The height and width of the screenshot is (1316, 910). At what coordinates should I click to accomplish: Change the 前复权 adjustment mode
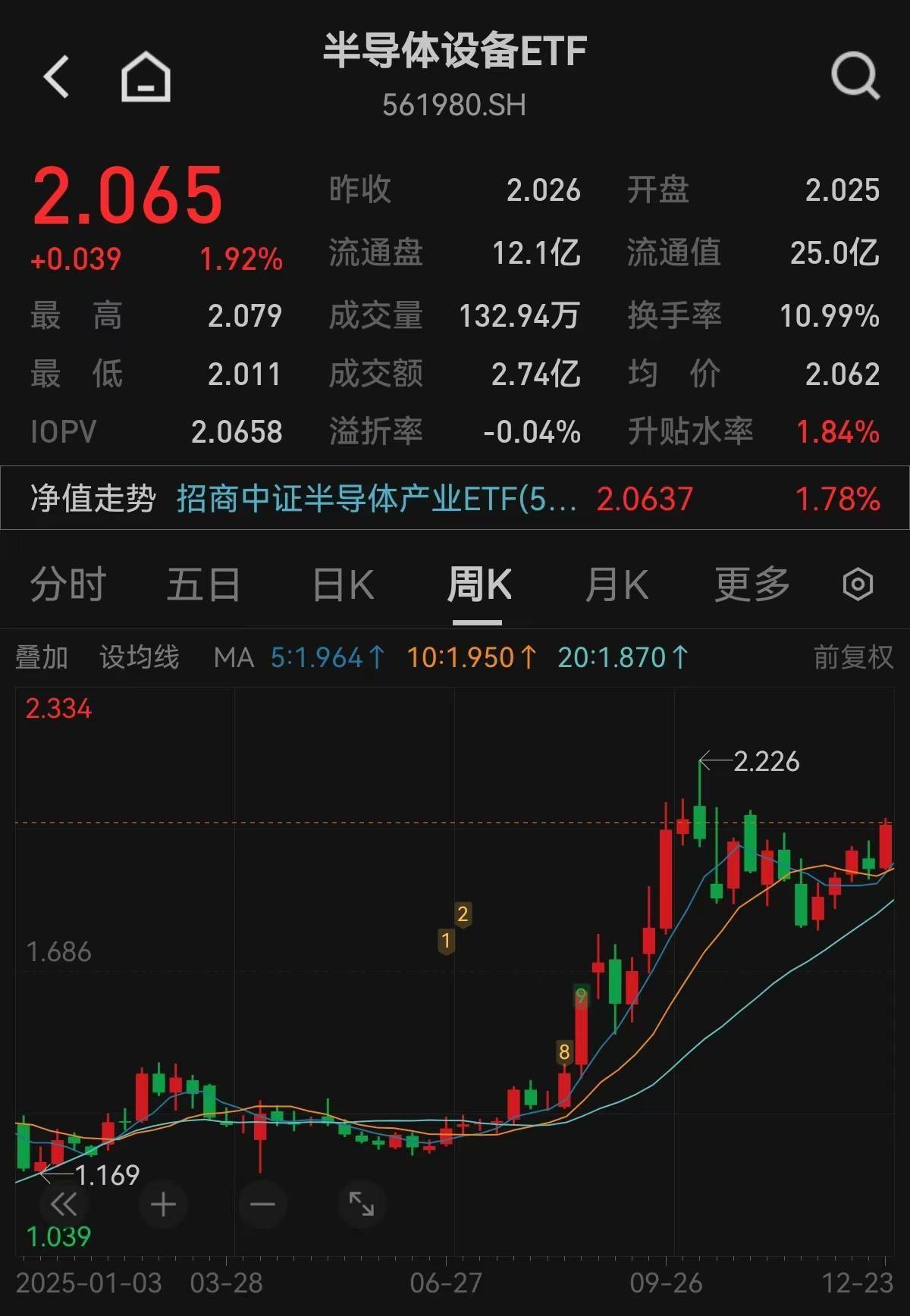[x=853, y=657]
